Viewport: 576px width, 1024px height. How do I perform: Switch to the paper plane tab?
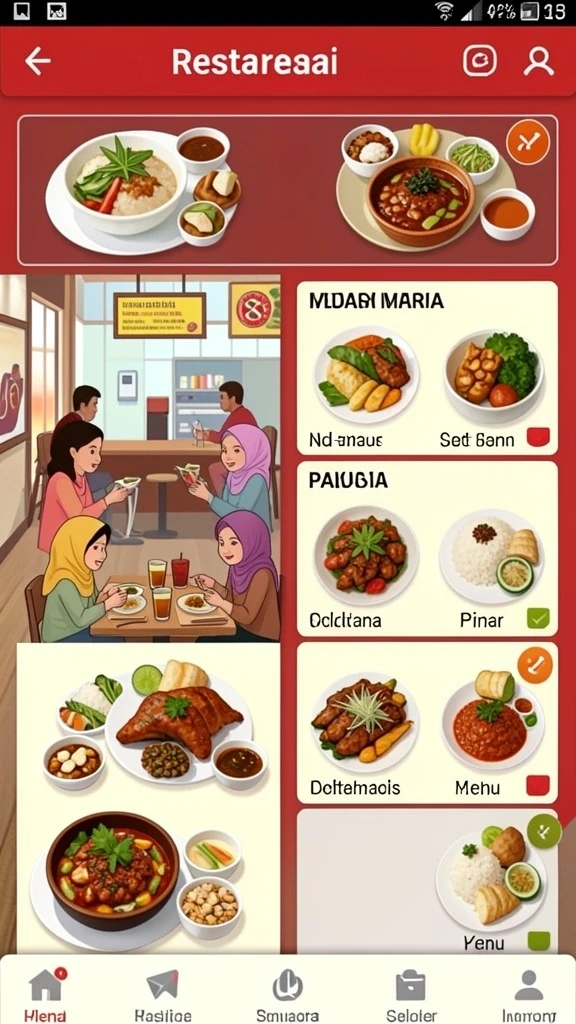(163, 995)
